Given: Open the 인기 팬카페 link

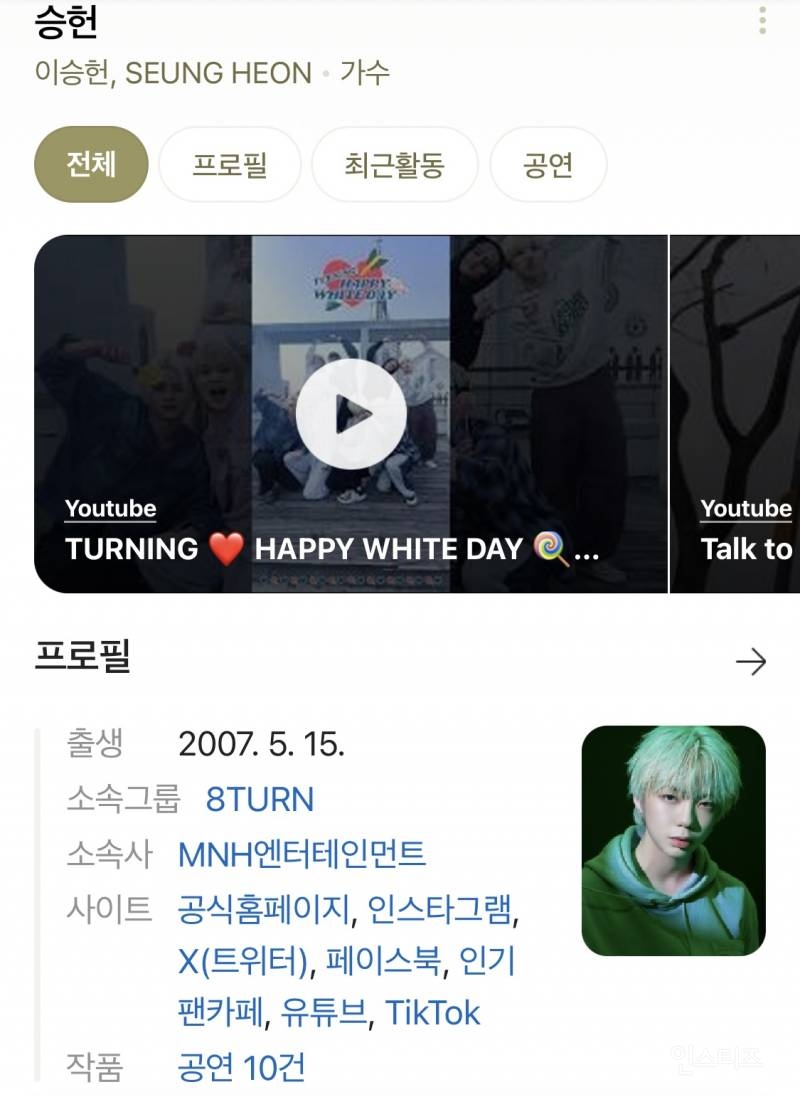Looking at the screenshot, I should (487, 961).
